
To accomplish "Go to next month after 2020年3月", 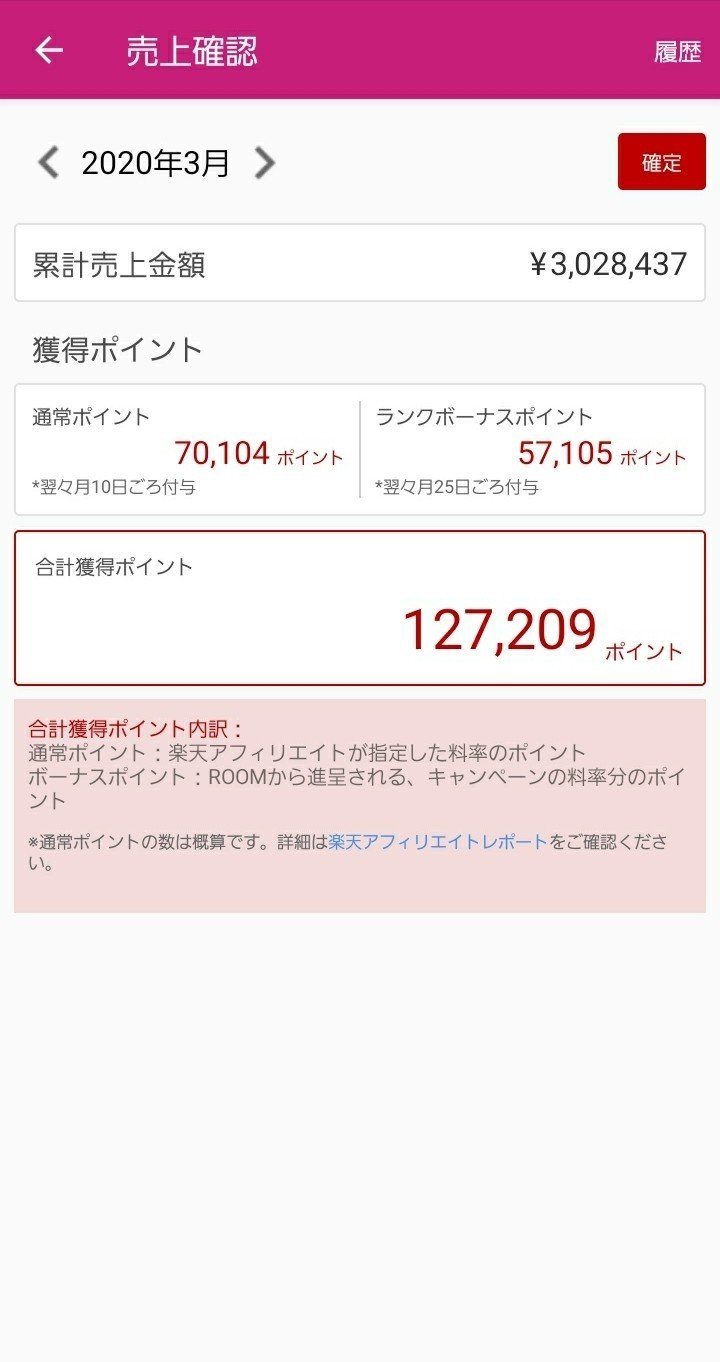I will [264, 162].
